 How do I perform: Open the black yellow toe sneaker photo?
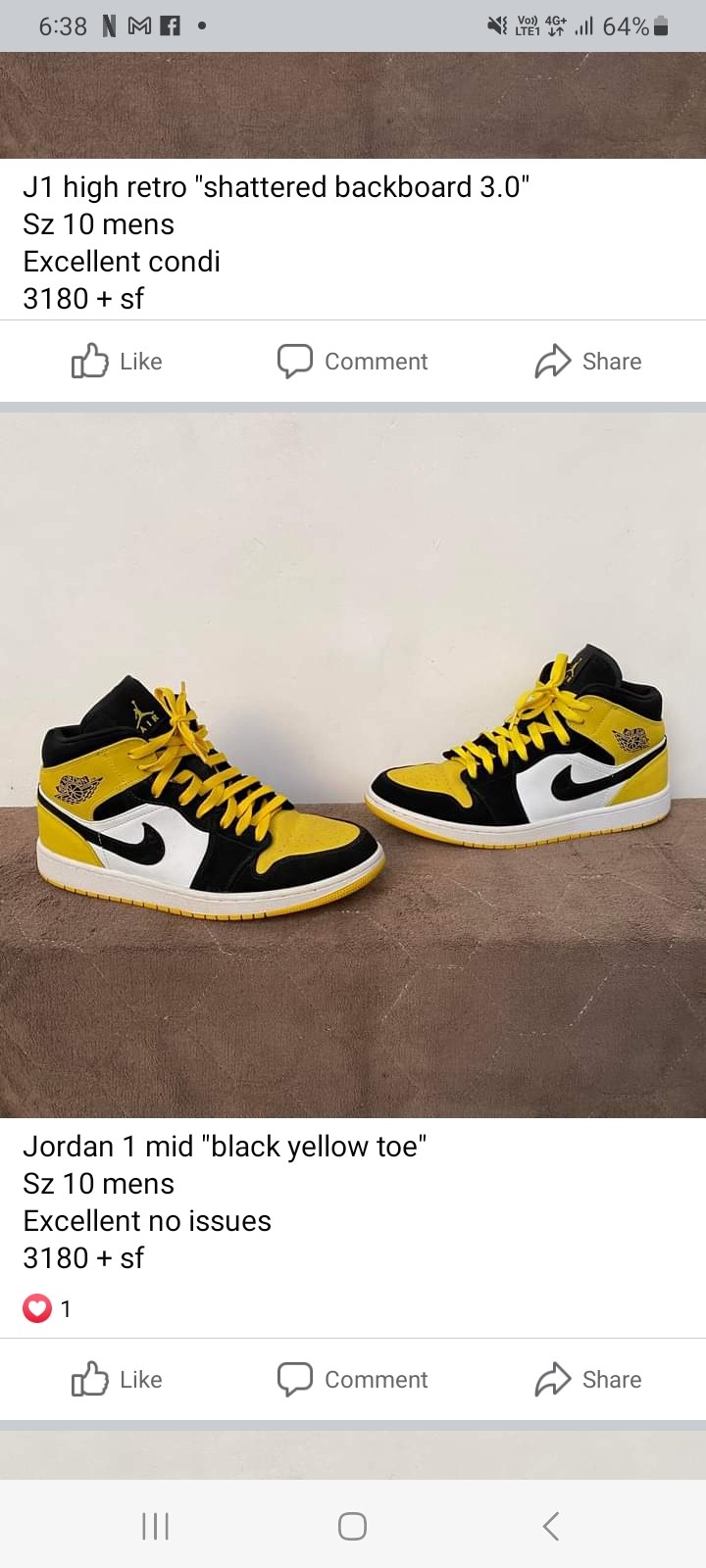tap(353, 764)
